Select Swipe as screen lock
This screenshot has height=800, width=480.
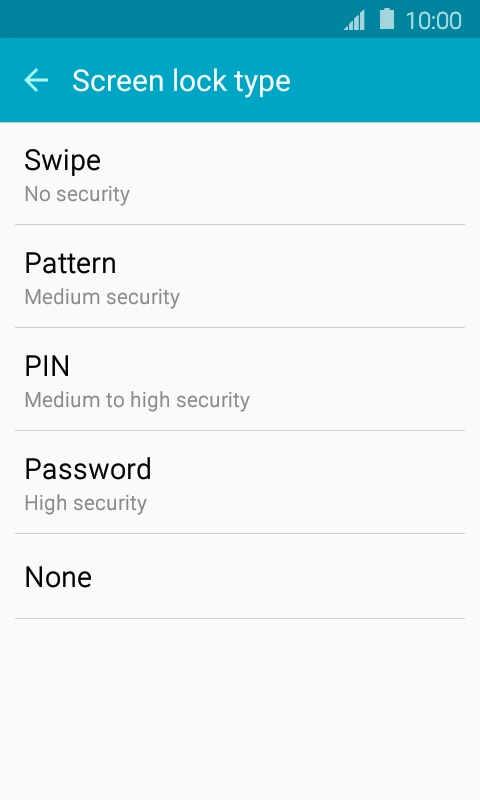240,173
